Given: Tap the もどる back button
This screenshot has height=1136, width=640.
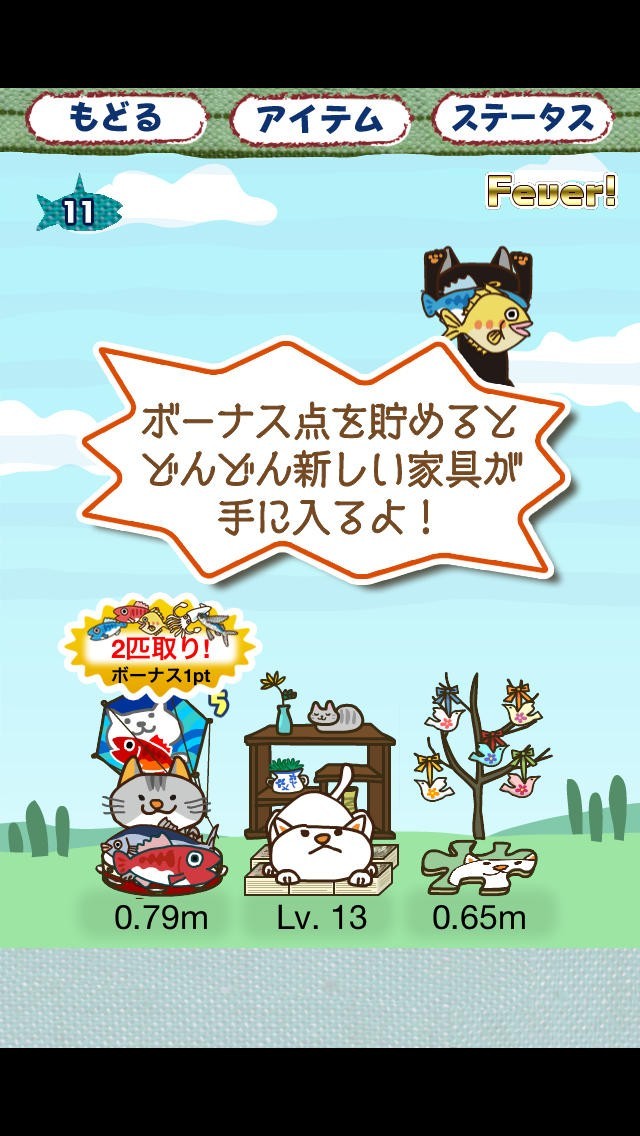Looking at the screenshot, I should pyautogui.click(x=116, y=117).
